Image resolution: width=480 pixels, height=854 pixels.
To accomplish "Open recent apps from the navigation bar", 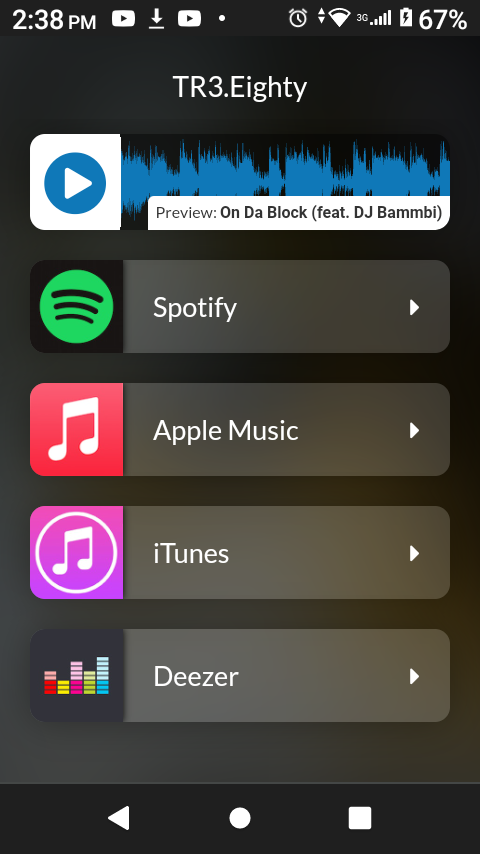I will [360, 818].
